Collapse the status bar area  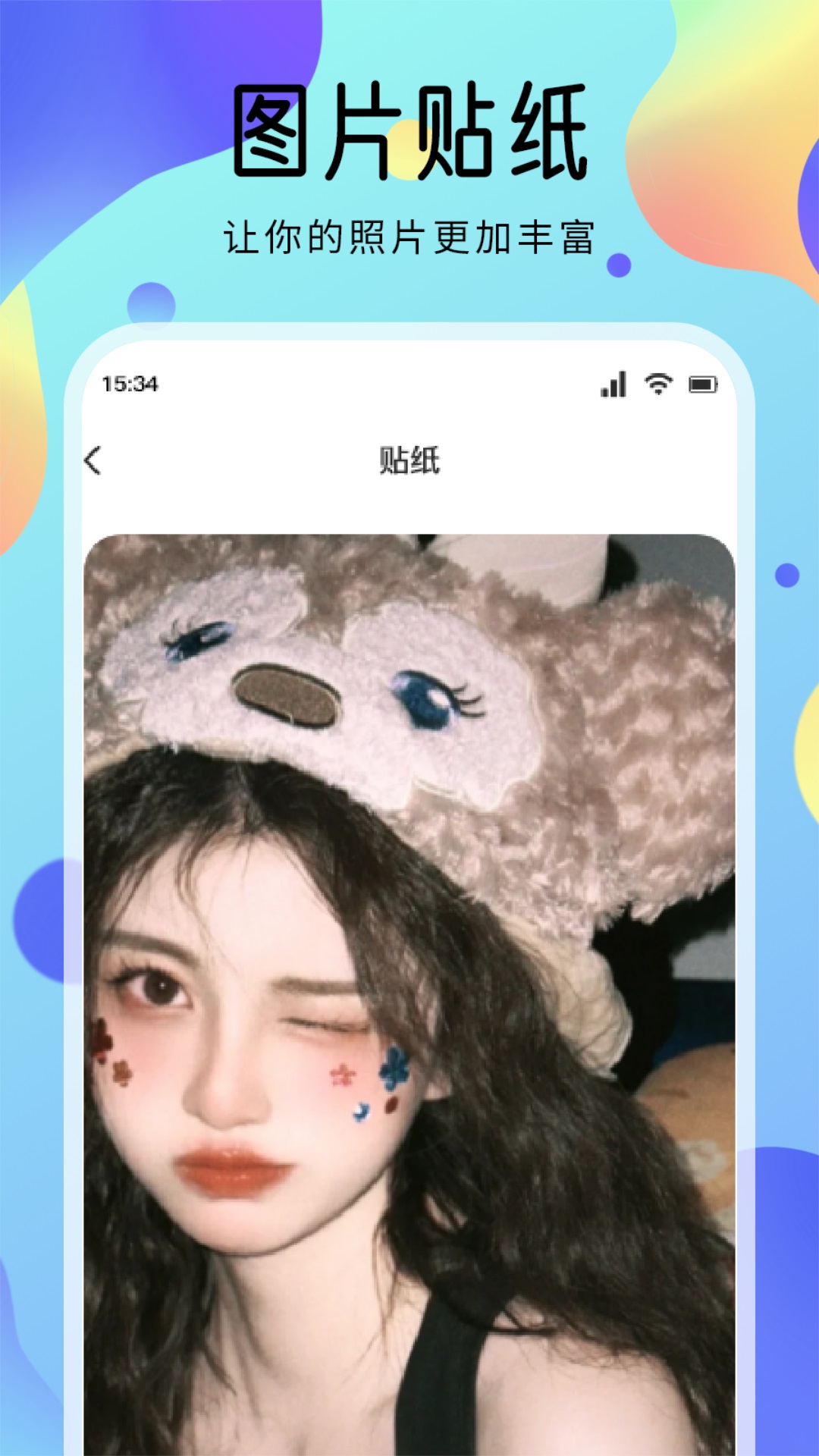[409, 385]
